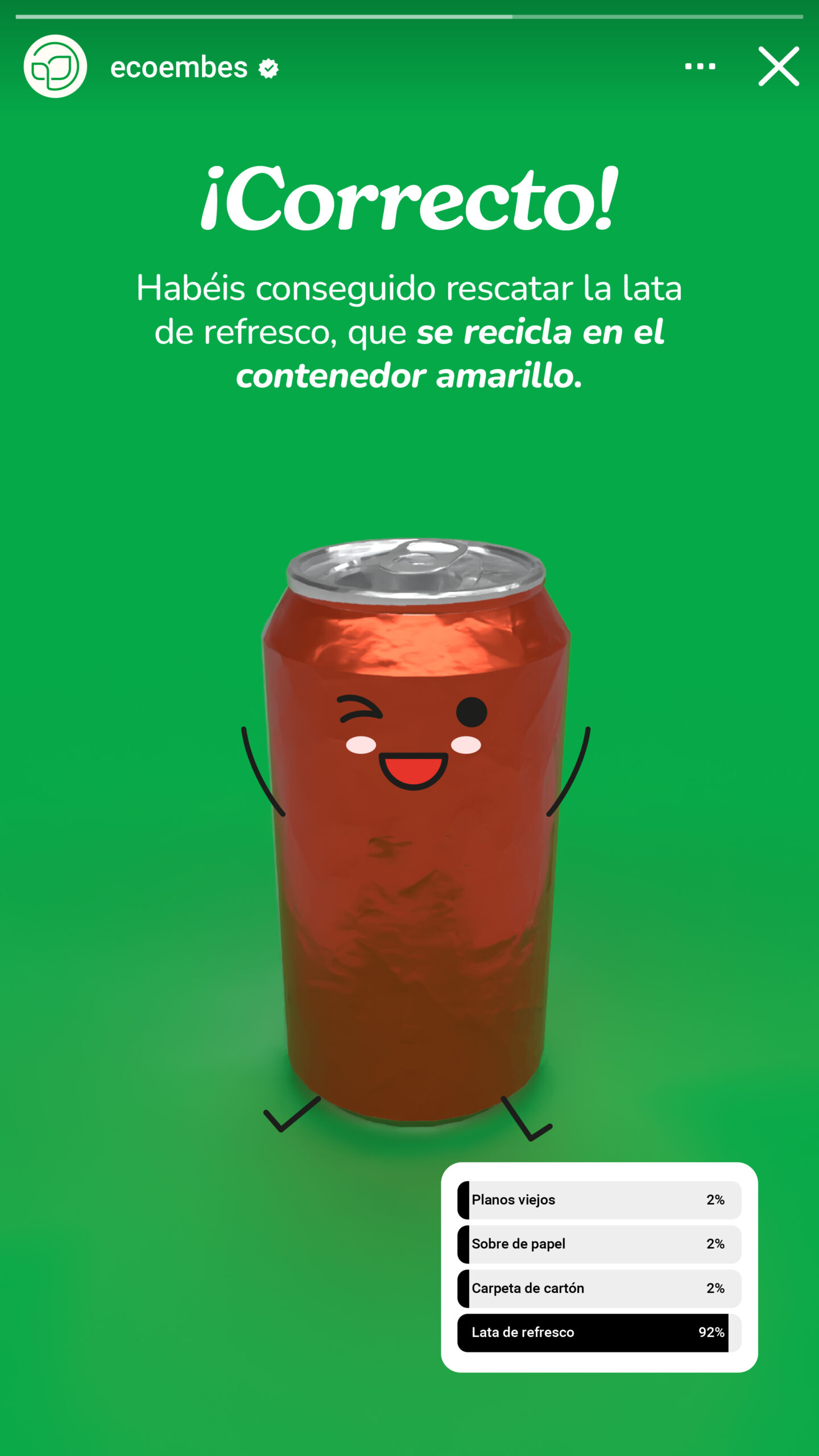Open the ecoembes profile picture
Image resolution: width=819 pixels, height=1456 pixels.
55,67
